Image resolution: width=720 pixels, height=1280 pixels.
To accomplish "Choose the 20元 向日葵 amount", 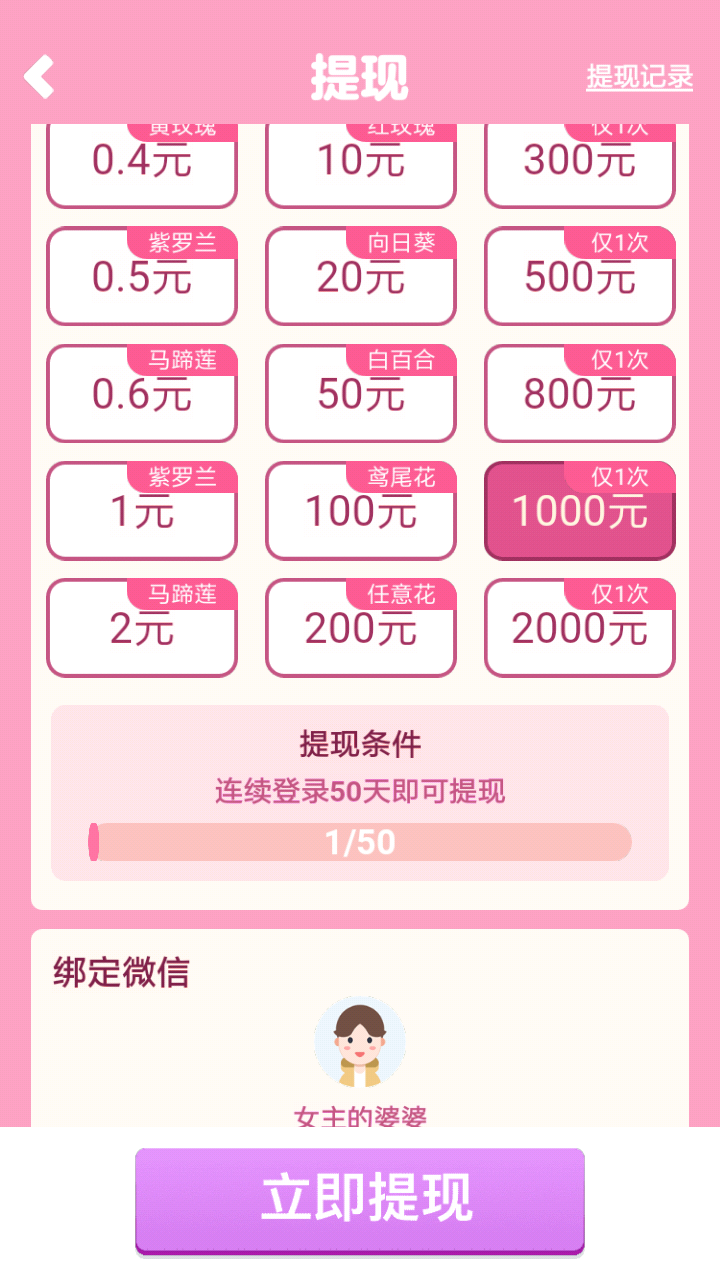I will tap(360, 277).
